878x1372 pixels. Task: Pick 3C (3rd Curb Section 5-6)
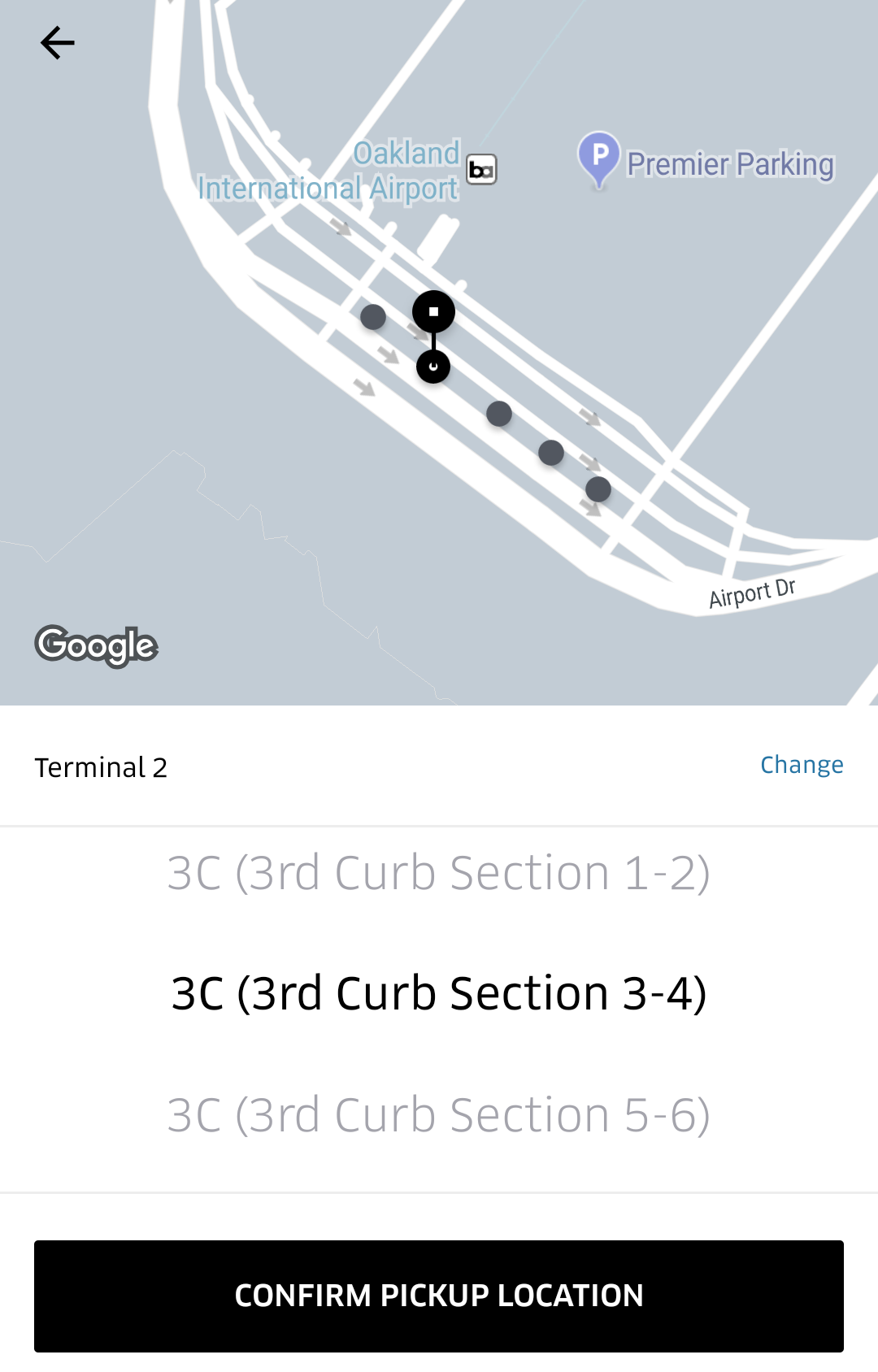tap(439, 1114)
